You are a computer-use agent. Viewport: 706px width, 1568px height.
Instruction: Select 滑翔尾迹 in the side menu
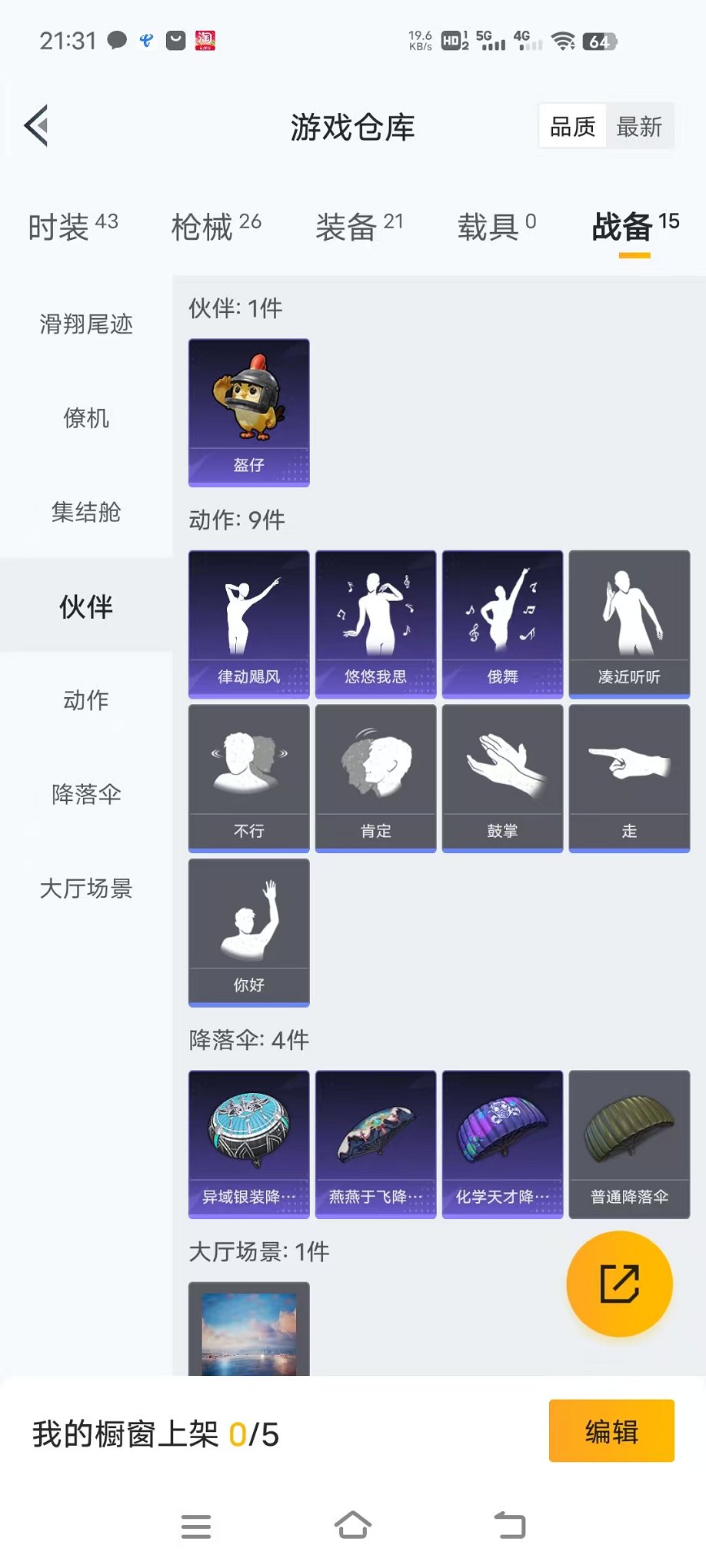coord(86,324)
